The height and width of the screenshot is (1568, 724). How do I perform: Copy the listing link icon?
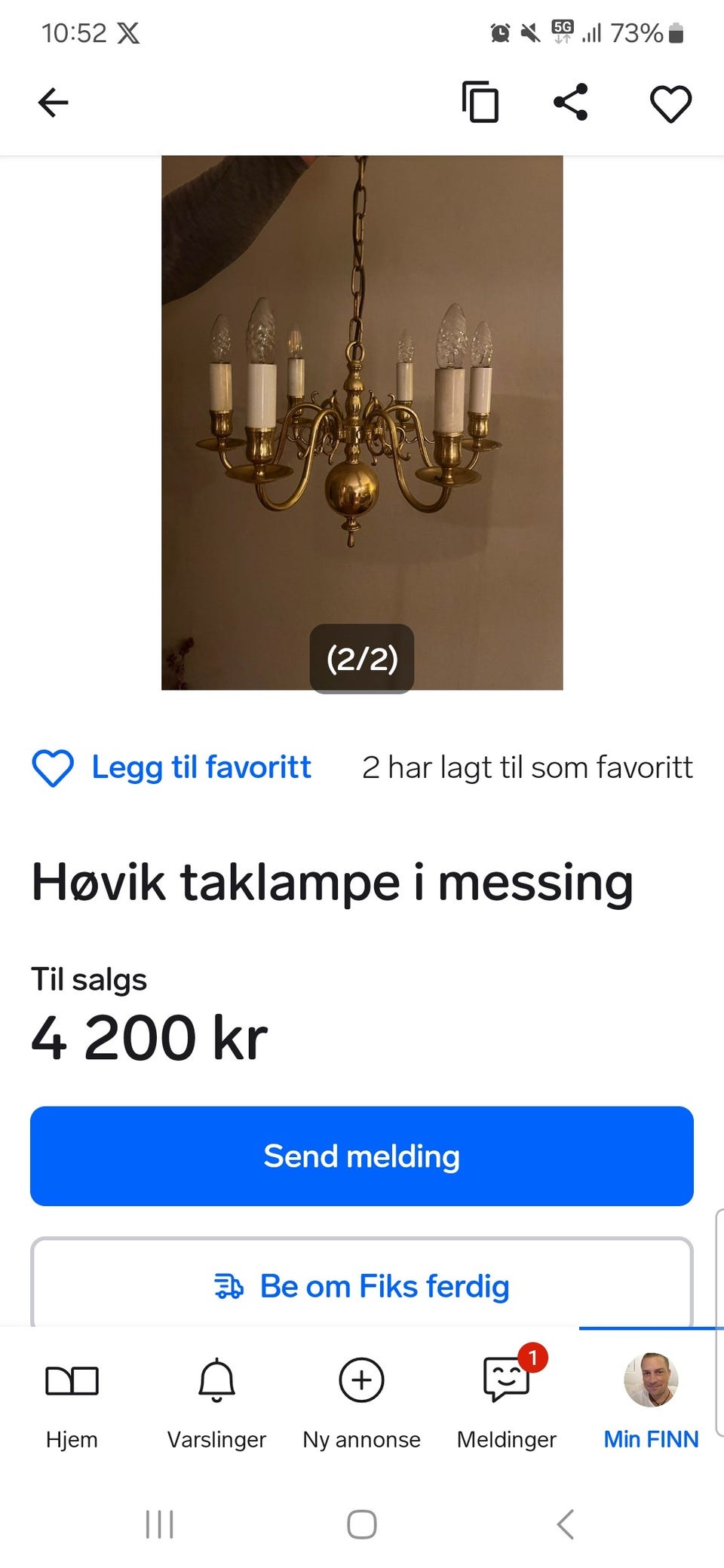[481, 103]
